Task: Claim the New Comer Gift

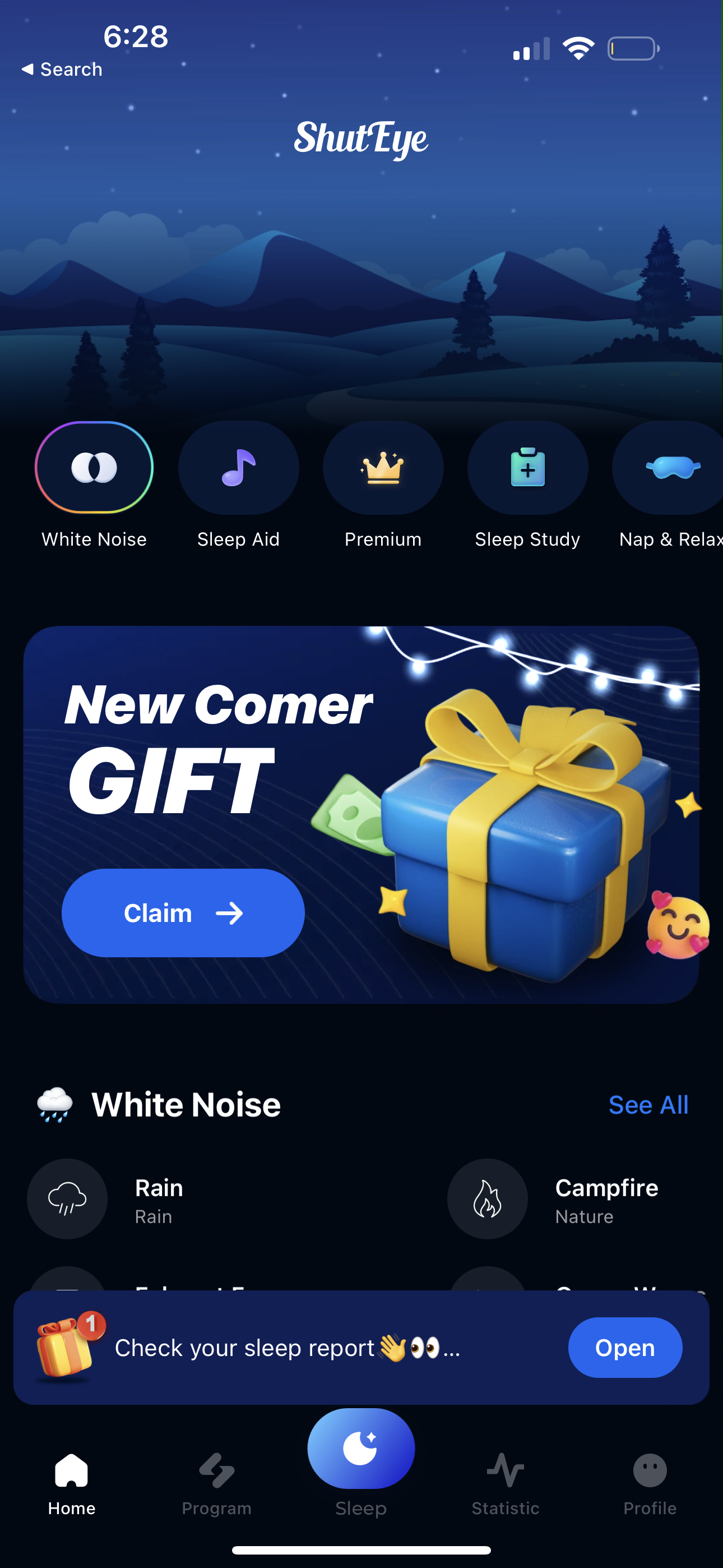Action: pyautogui.click(x=183, y=913)
